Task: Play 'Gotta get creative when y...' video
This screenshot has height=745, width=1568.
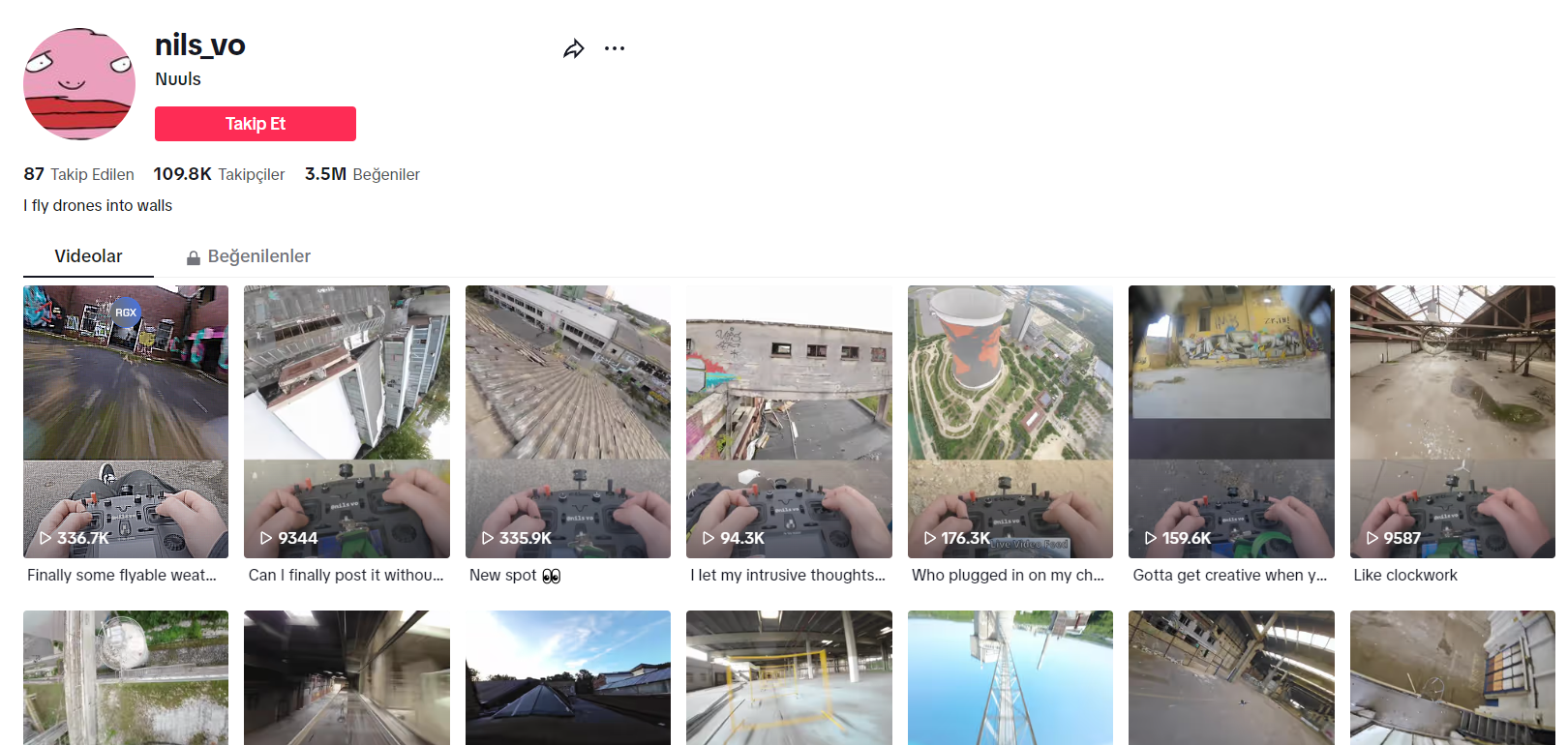Action: click(1231, 421)
